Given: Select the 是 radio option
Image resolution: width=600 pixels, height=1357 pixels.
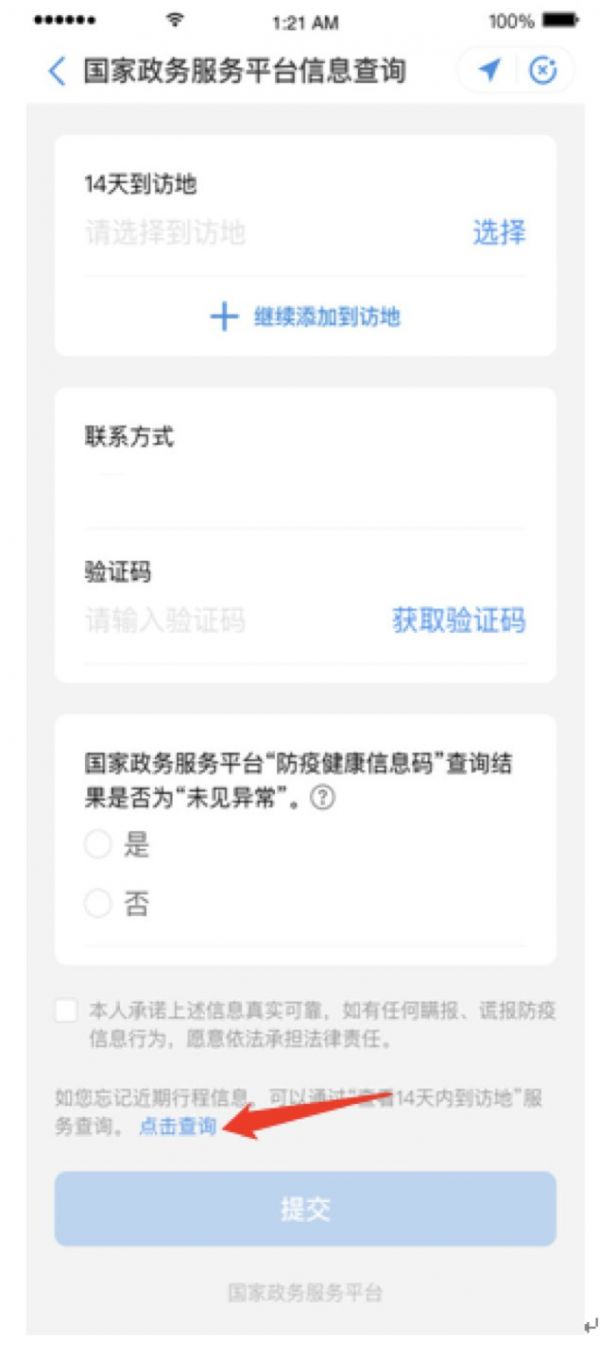Looking at the screenshot, I should click(x=98, y=846).
